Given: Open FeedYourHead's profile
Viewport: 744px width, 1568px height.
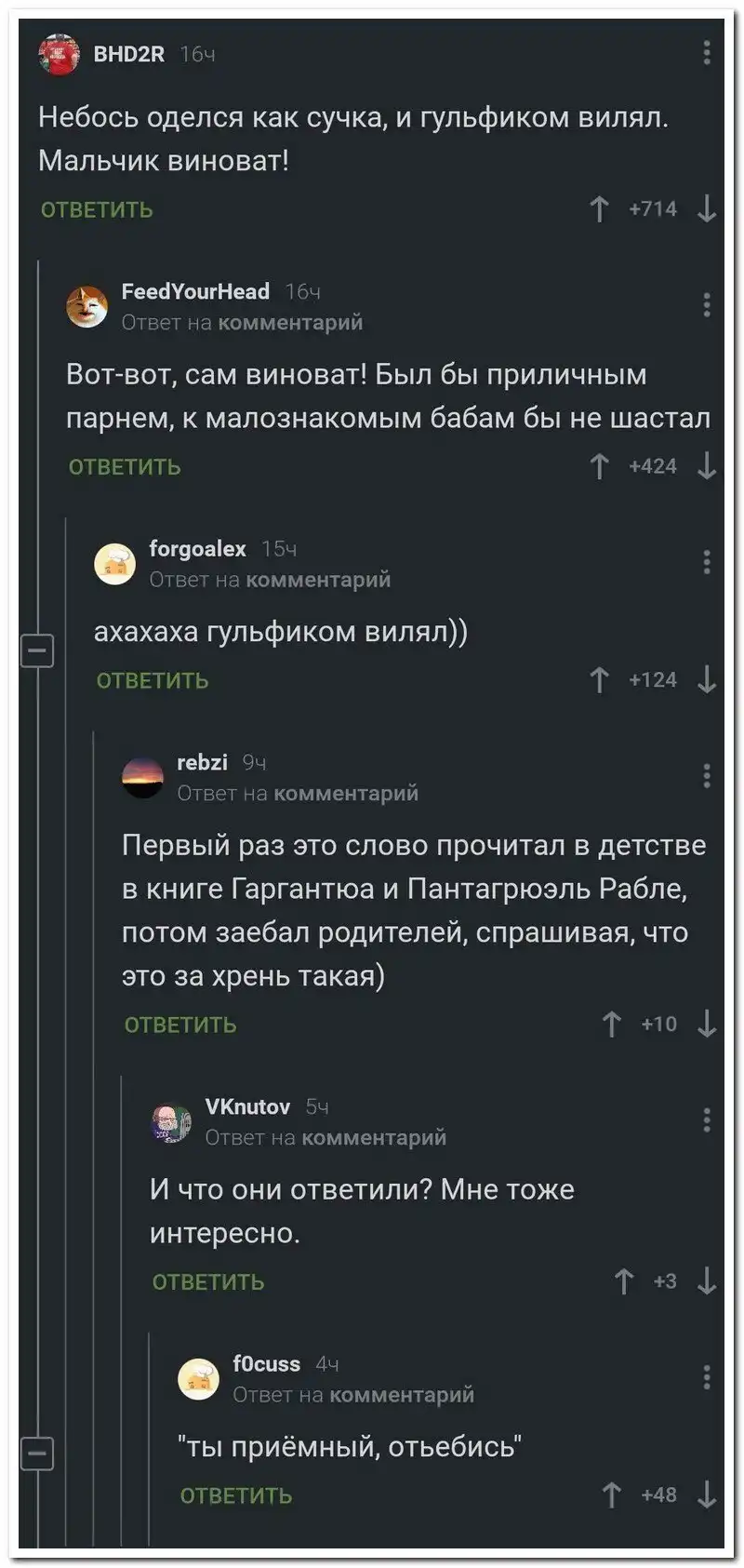Looking at the screenshot, I should [195, 291].
